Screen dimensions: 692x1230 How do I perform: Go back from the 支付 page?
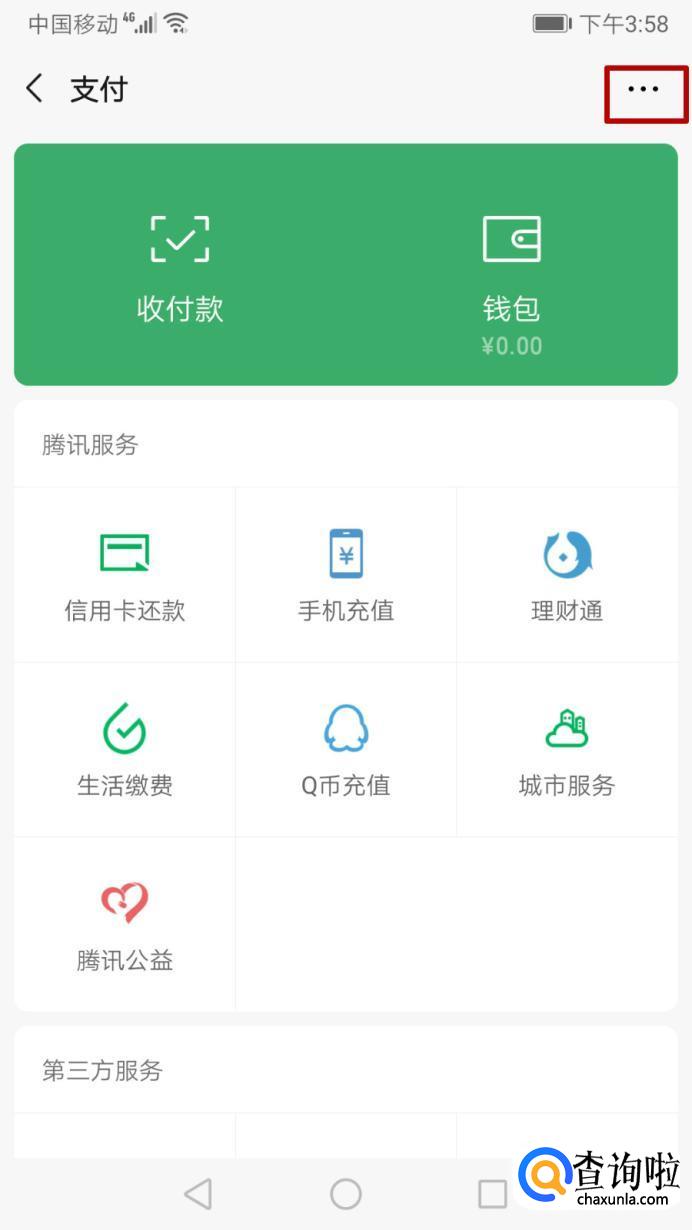pyautogui.click(x=35, y=89)
